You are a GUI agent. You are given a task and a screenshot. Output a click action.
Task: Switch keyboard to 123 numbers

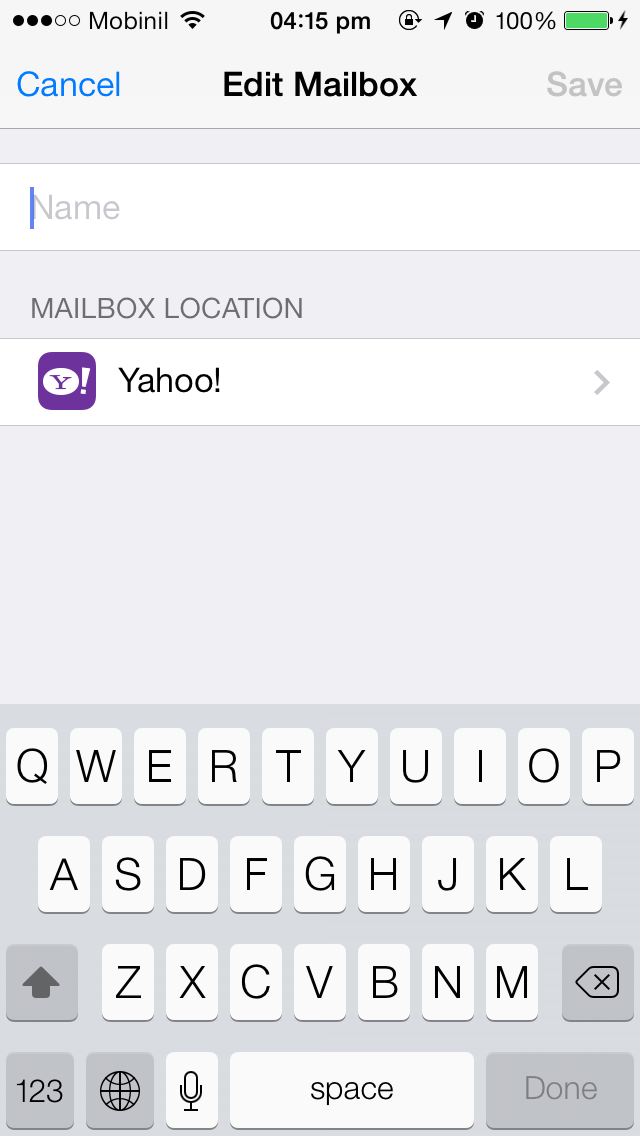click(40, 1090)
